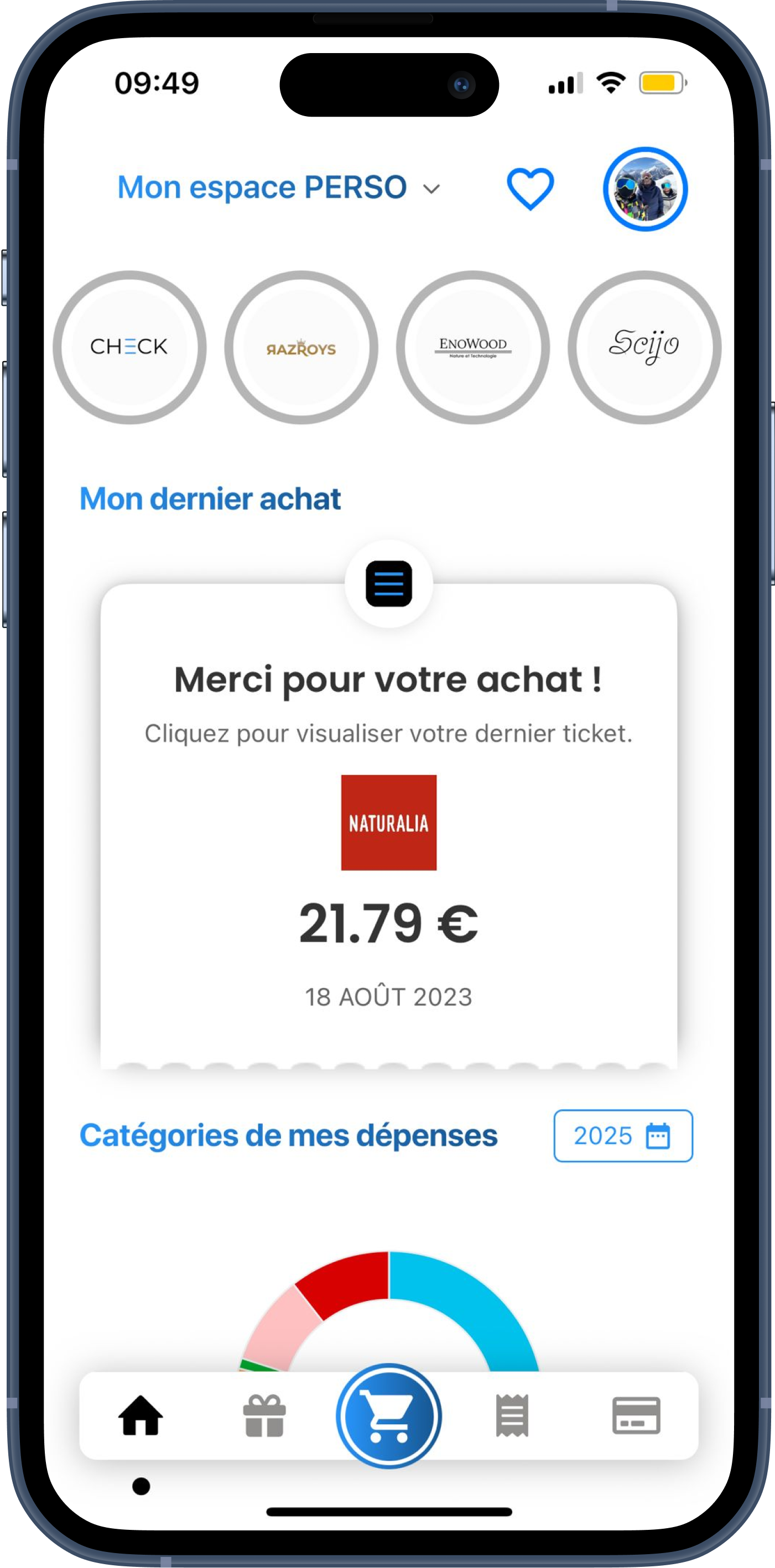Select the 2025 year picker
Image resolution: width=775 pixels, height=1568 pixels.
coord(622,1136)
